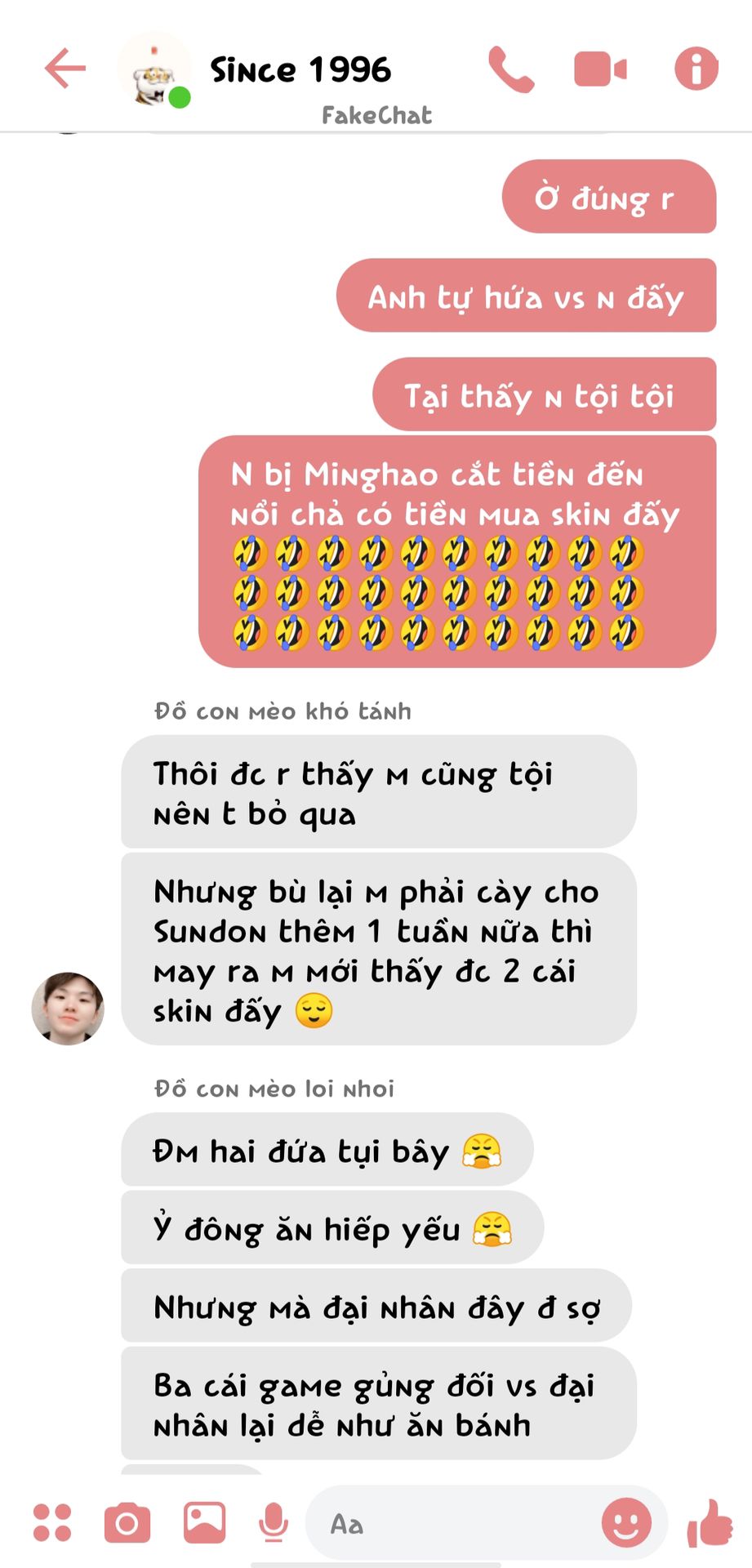Tap the sender's profile photo beside the skin message
The width and height of the screenshot is (752, 1568).
(68, 1008)
